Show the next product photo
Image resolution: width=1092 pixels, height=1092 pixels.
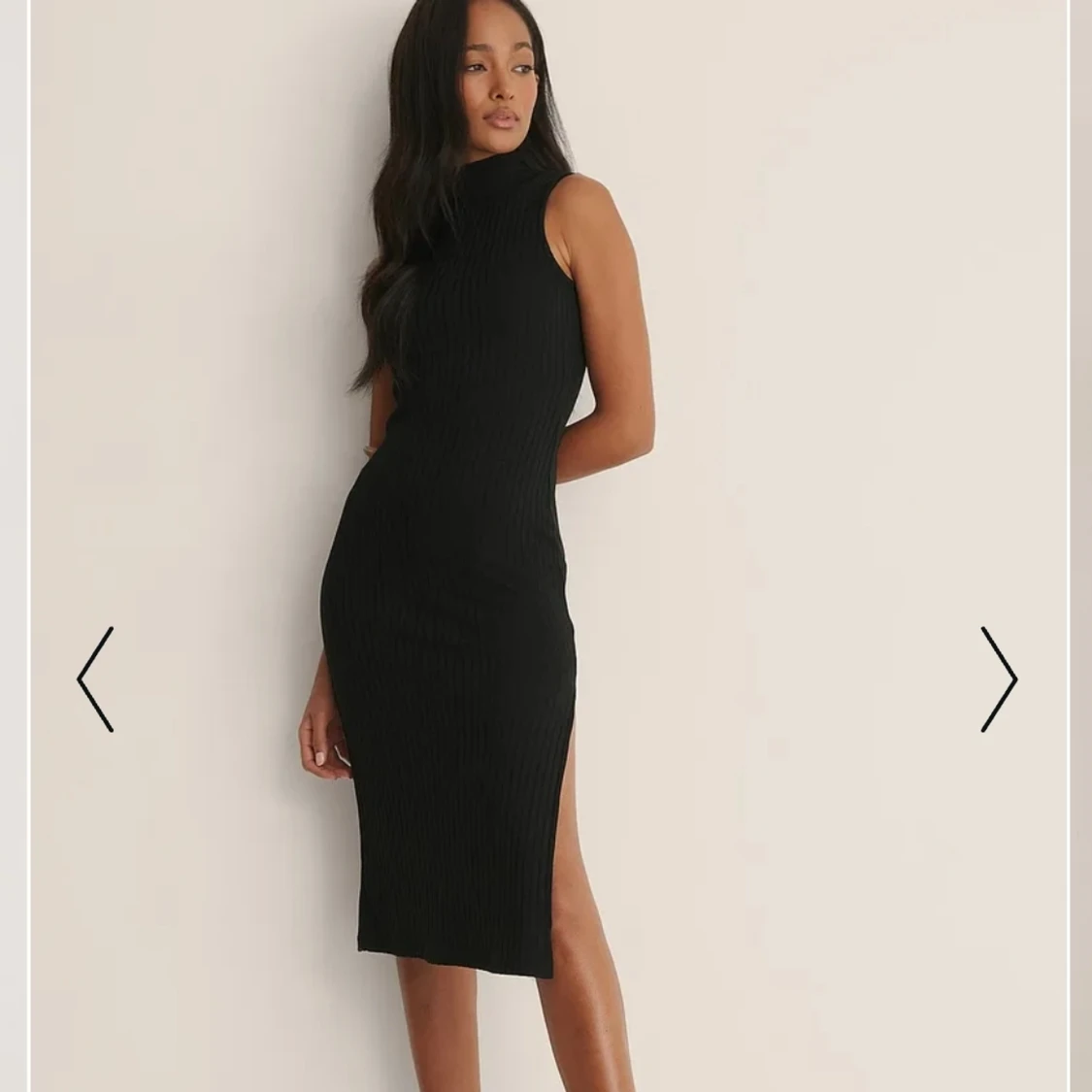pos(998,678)
